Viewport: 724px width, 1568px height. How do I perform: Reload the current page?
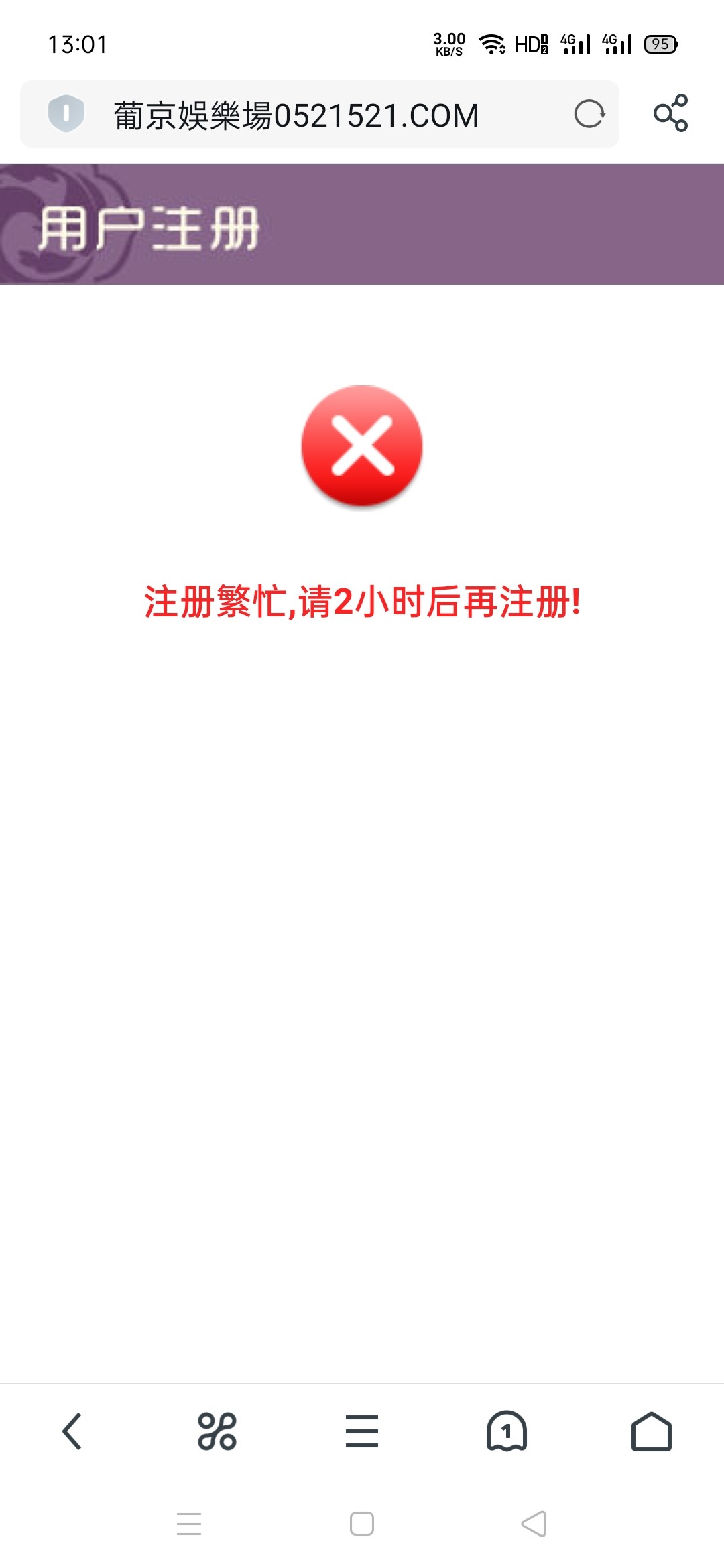[589, 113]
